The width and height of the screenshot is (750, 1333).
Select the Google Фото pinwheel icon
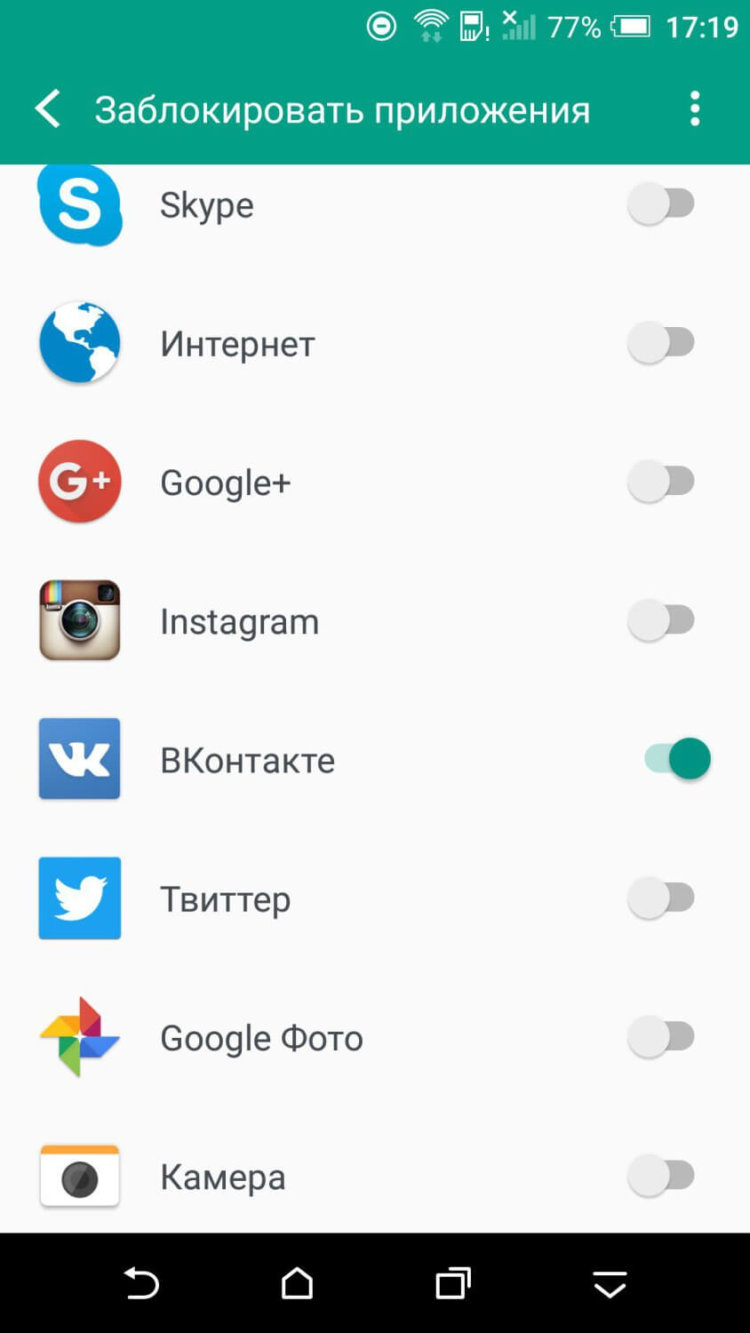79,1037
